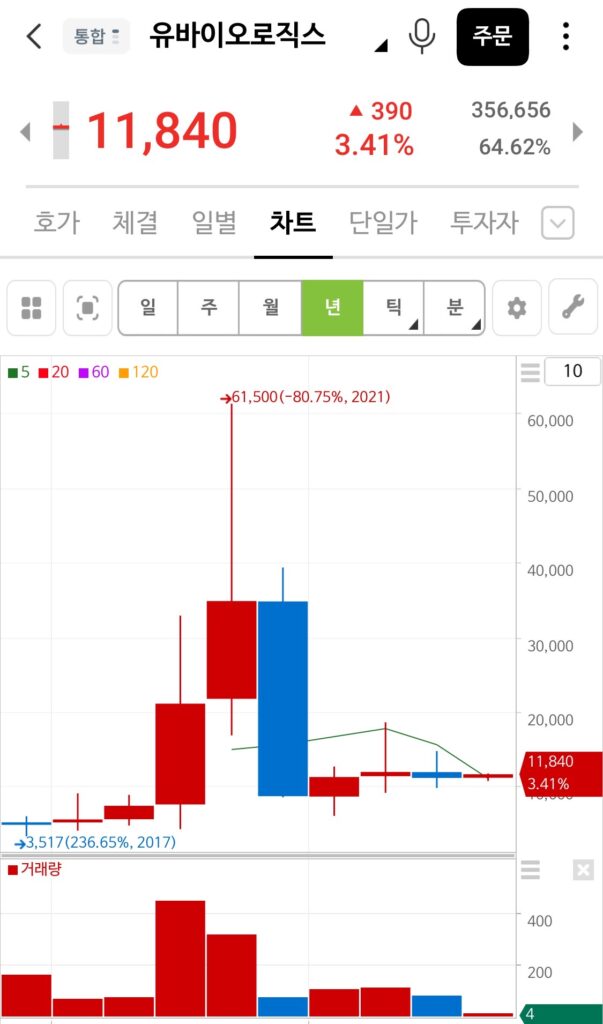Open the chart layout grid menu
The height and width of the screenshot is (1024, 603).
32,308
